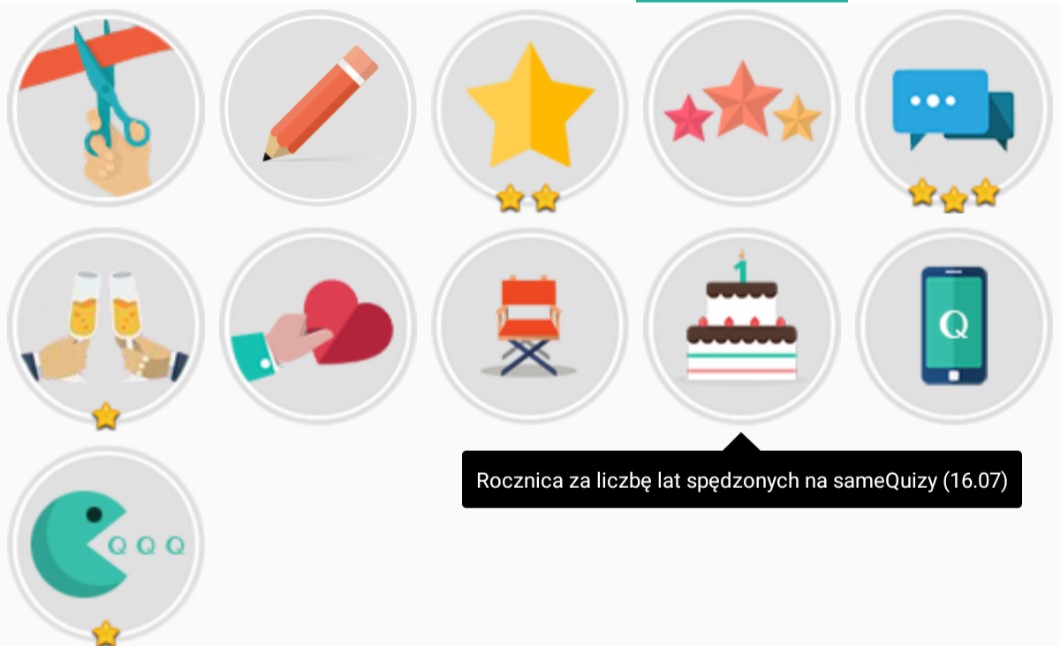Select the hand holding heart badge

[x=318, y=326]
